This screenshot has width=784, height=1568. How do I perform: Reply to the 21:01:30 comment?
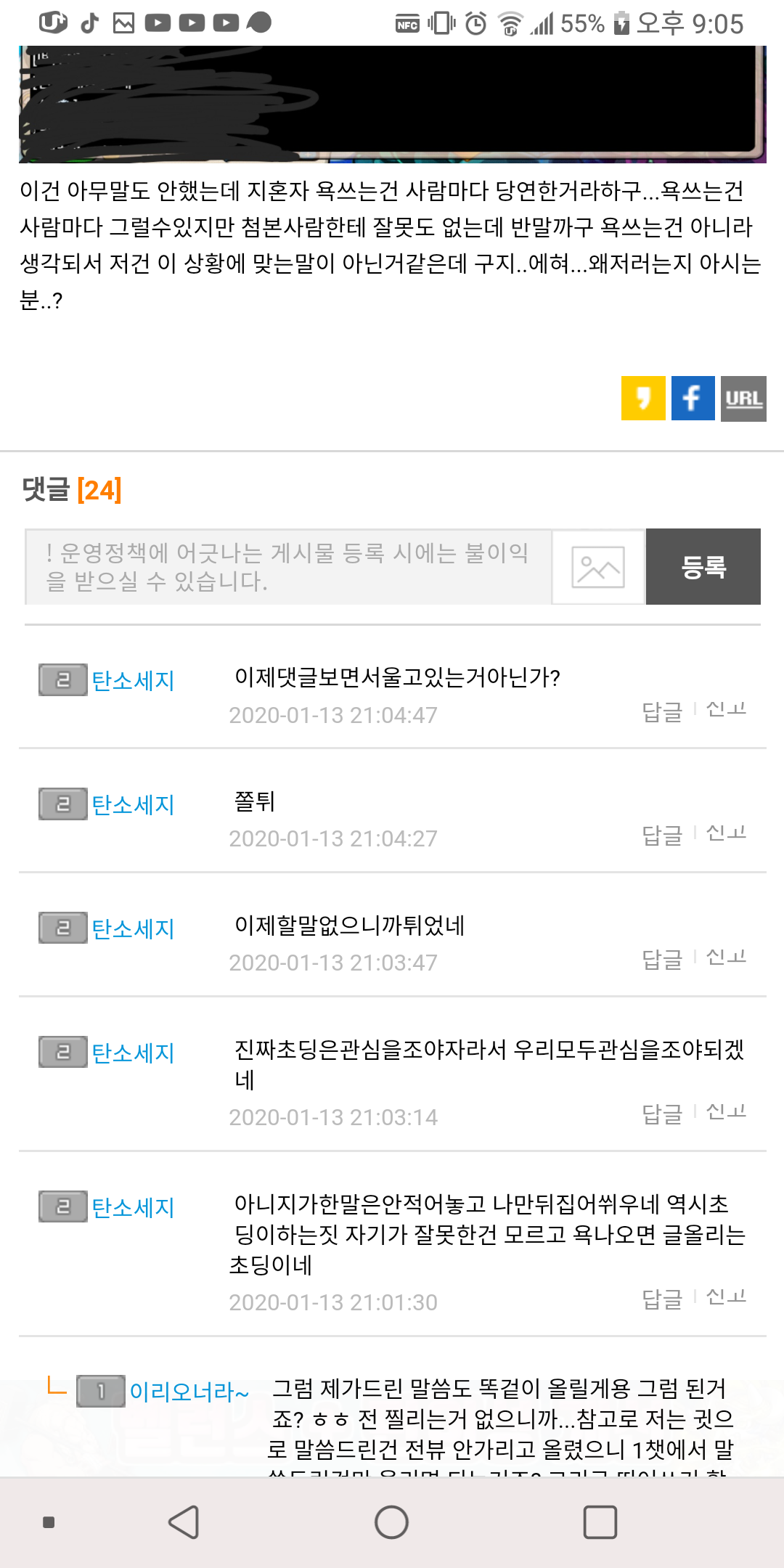[662, 1299]
